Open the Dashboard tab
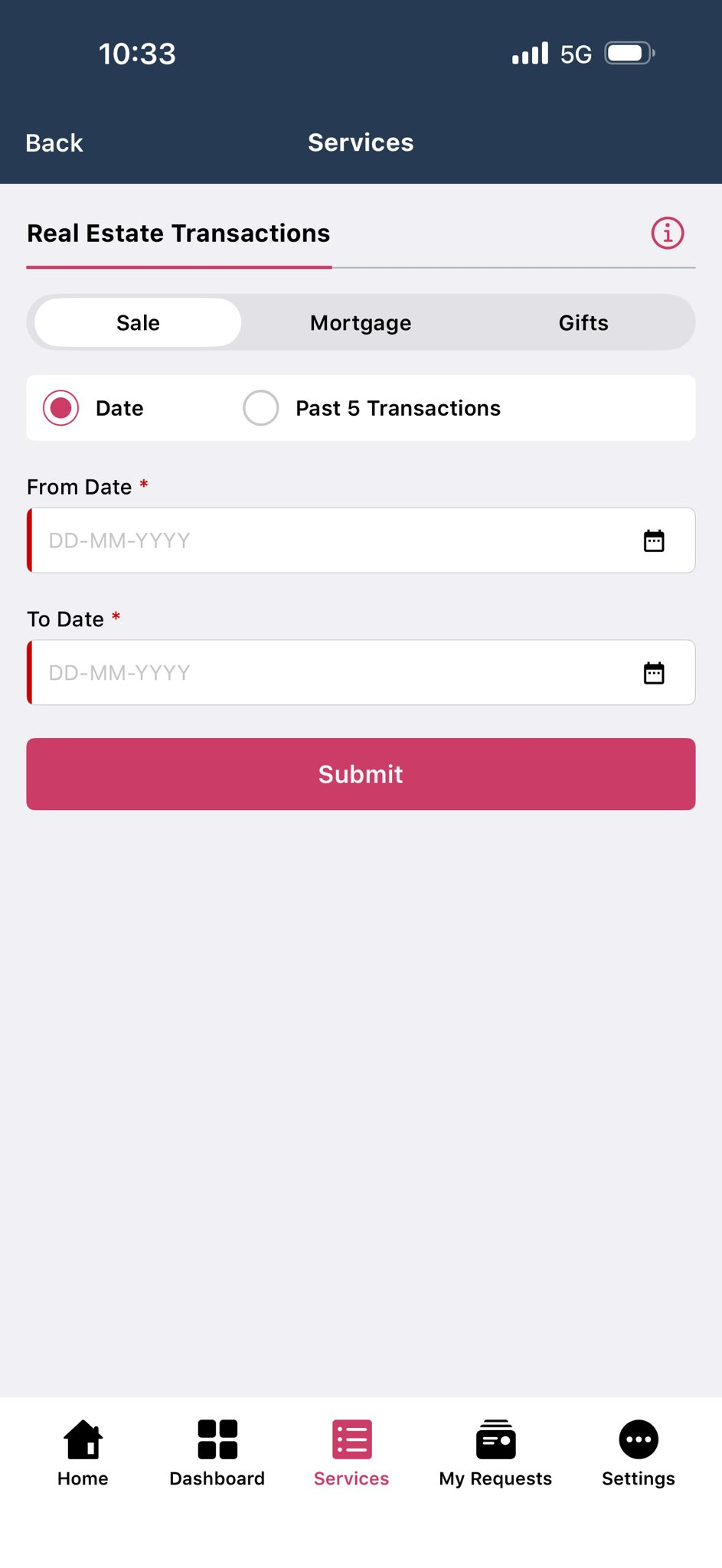Image resolution: width=722 pixels, height=1568 pixels. coord(217,1452)
